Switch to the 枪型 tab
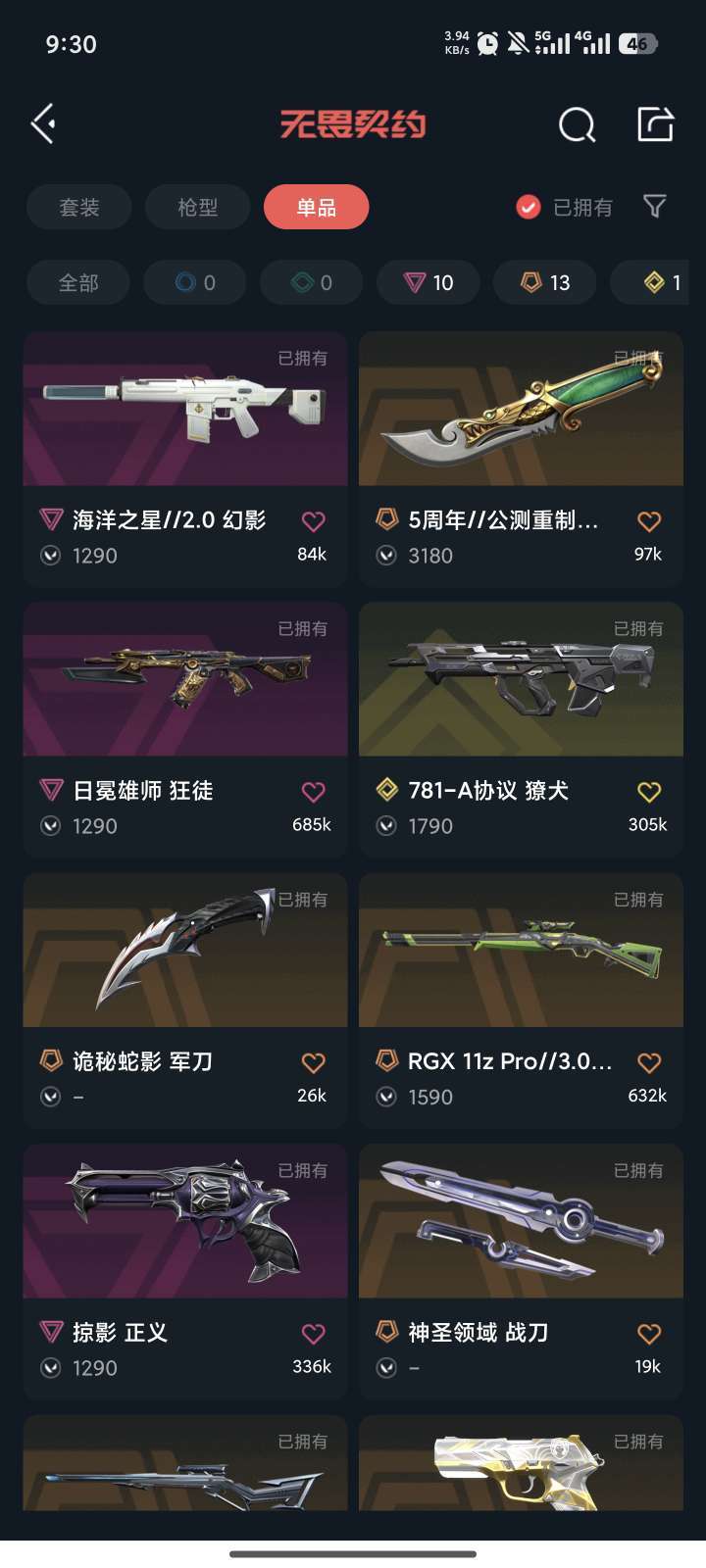The height and width of the screenshot is (1568, 706). [198, 207]
